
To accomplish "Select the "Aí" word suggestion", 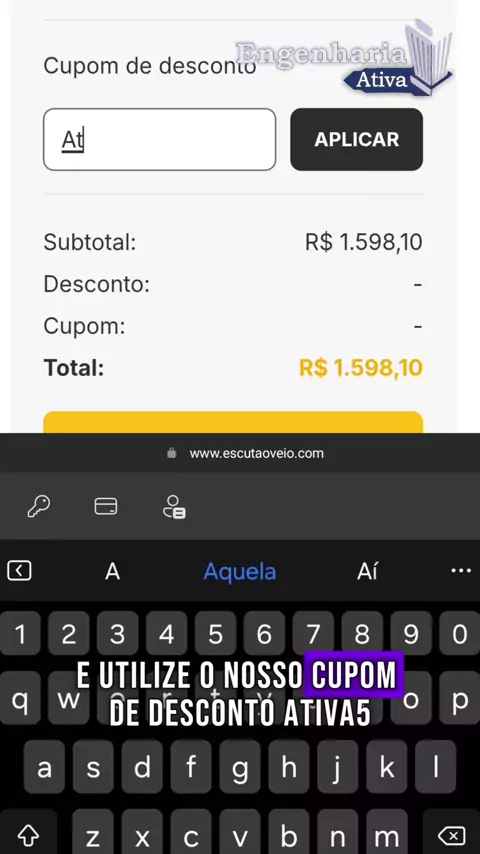I will pos(367,571).
